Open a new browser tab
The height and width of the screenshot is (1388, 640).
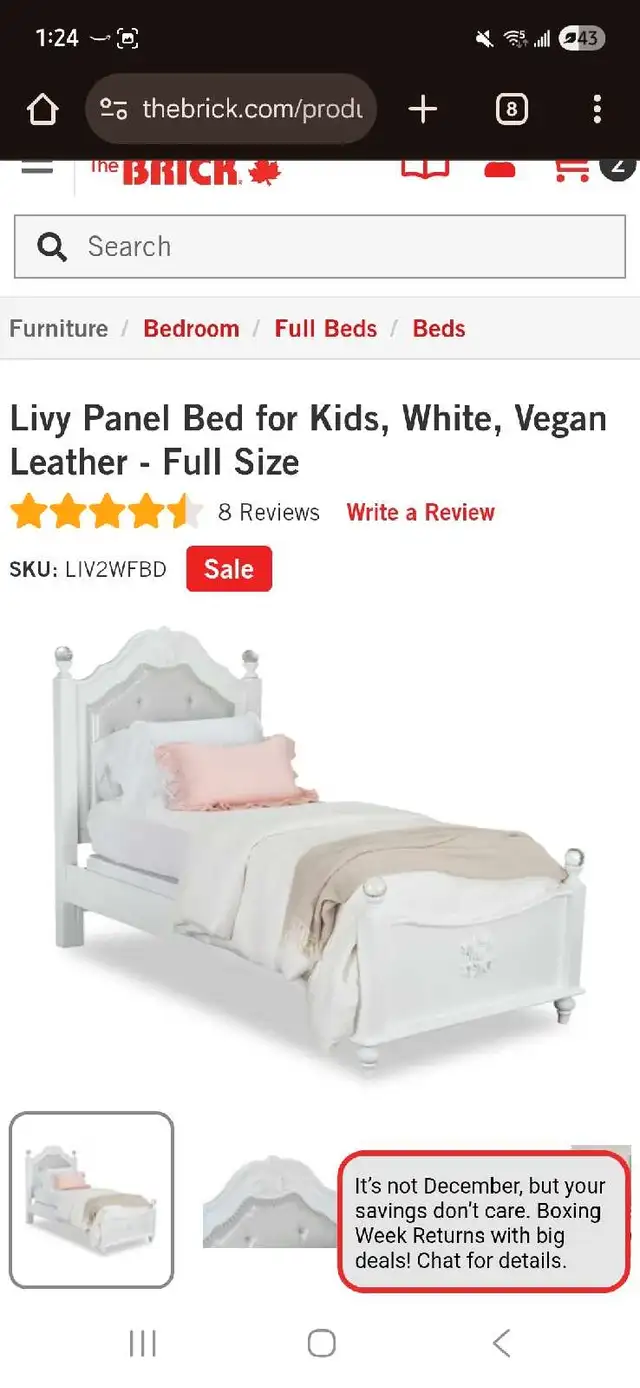tap(423, 109)
